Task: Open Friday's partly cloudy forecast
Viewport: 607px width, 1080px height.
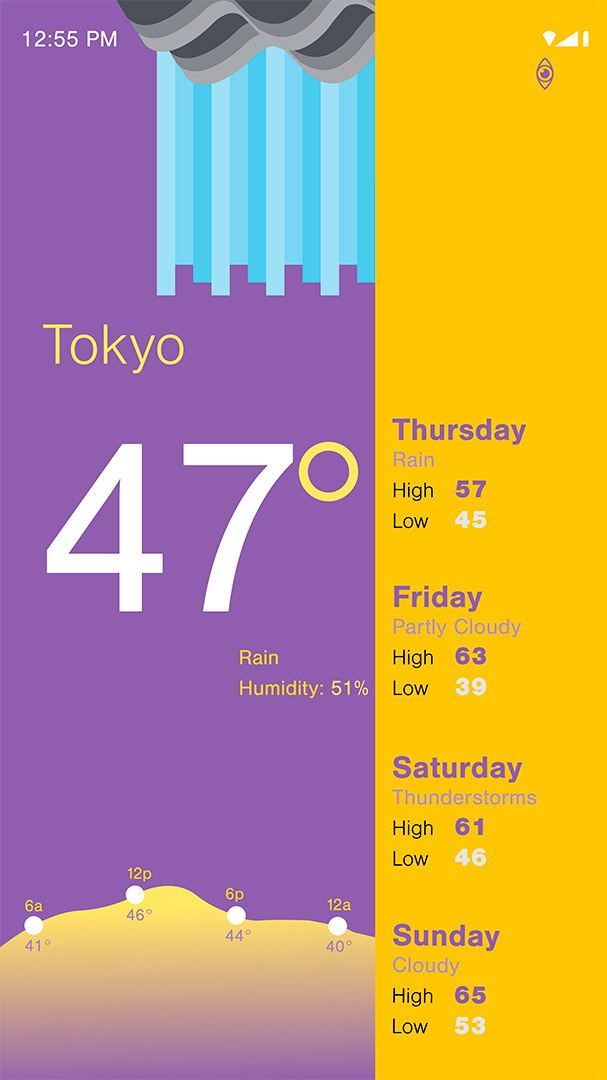Action: click(457, 641)
